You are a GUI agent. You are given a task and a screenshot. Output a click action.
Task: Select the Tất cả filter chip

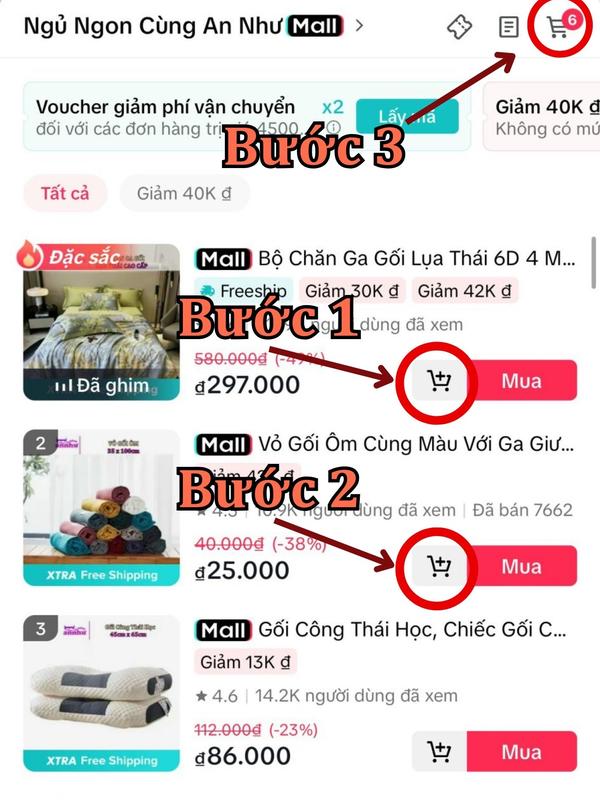65,192
